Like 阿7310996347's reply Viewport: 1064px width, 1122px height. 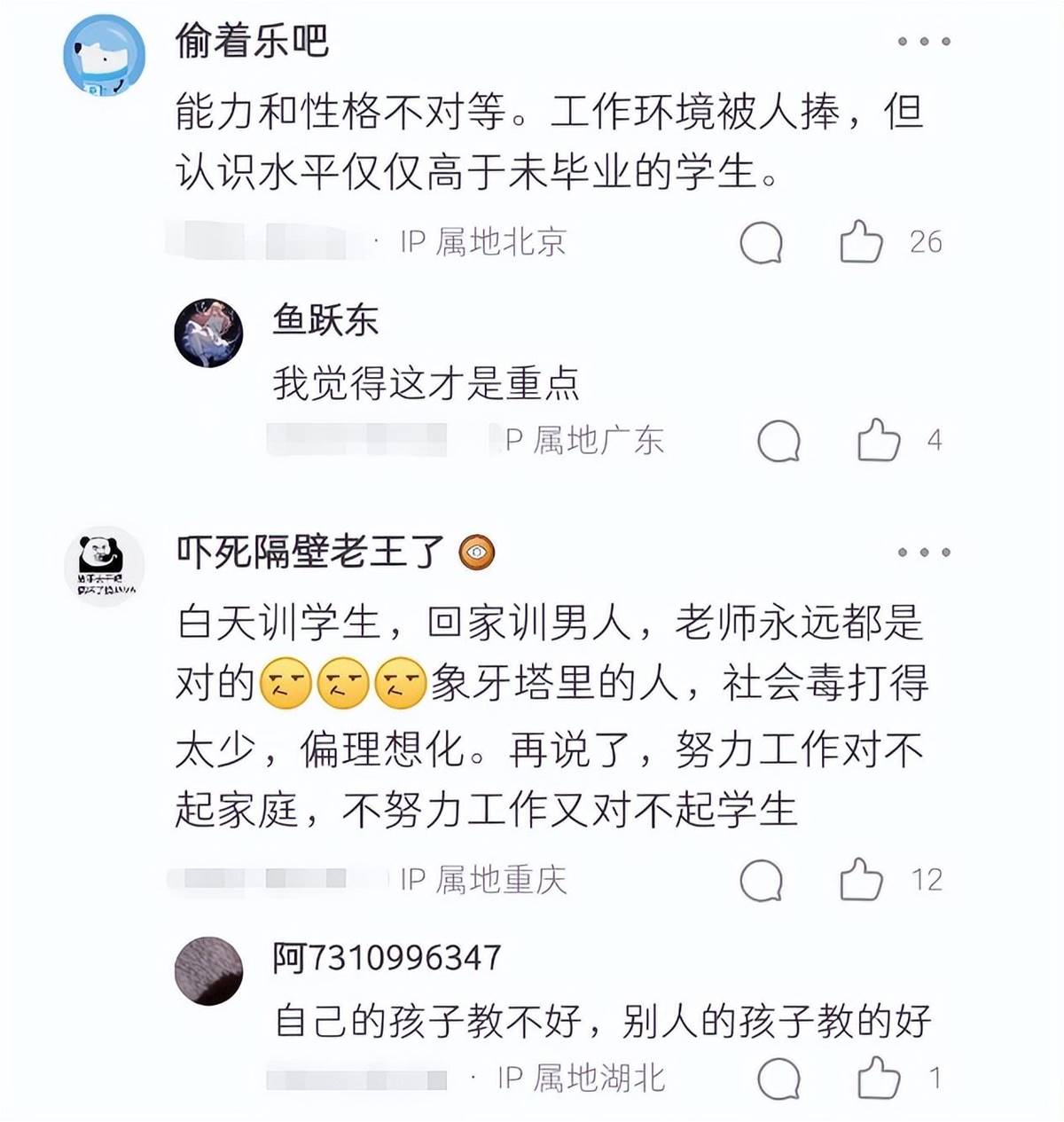[878, 1079]
